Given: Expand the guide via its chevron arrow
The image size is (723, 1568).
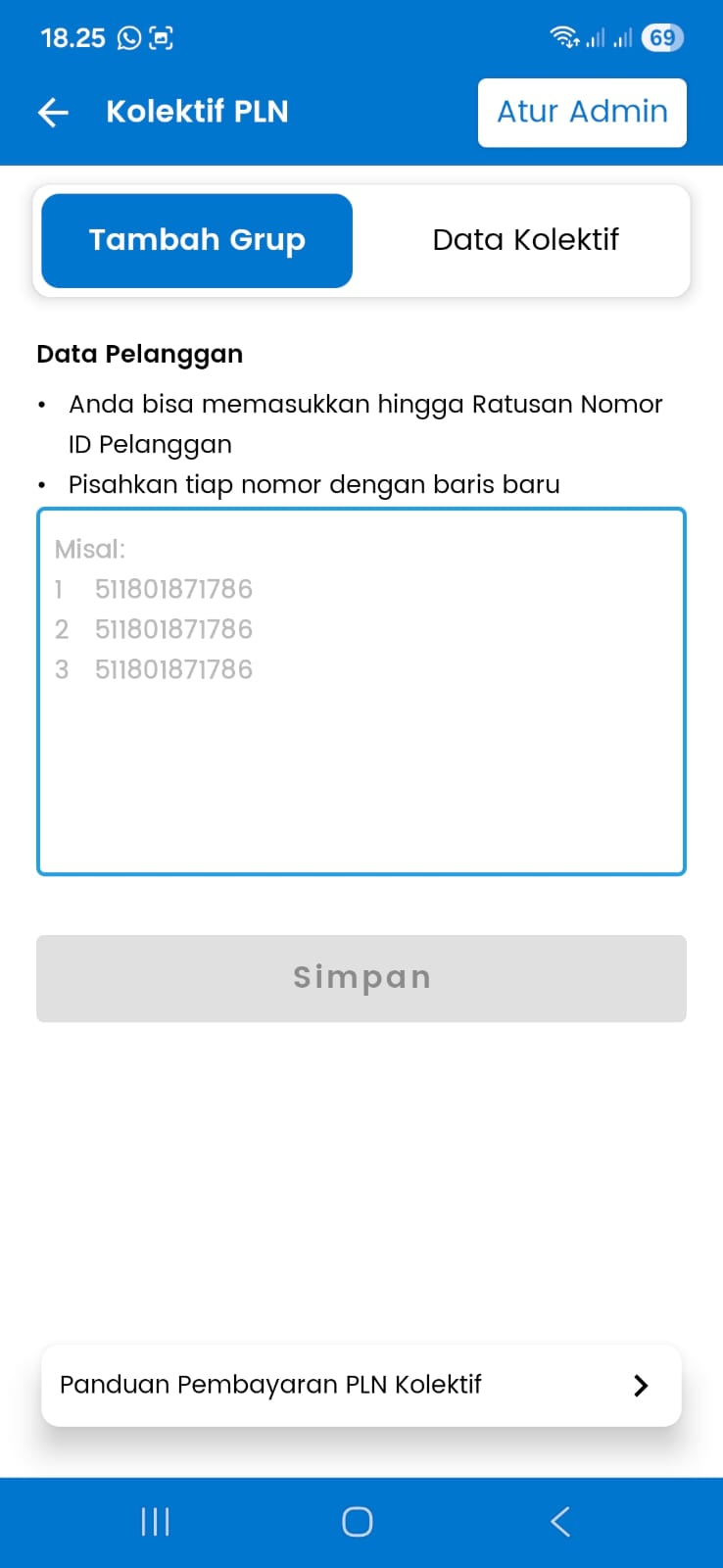Looking at the screenshot, I should coord(641,1385).
